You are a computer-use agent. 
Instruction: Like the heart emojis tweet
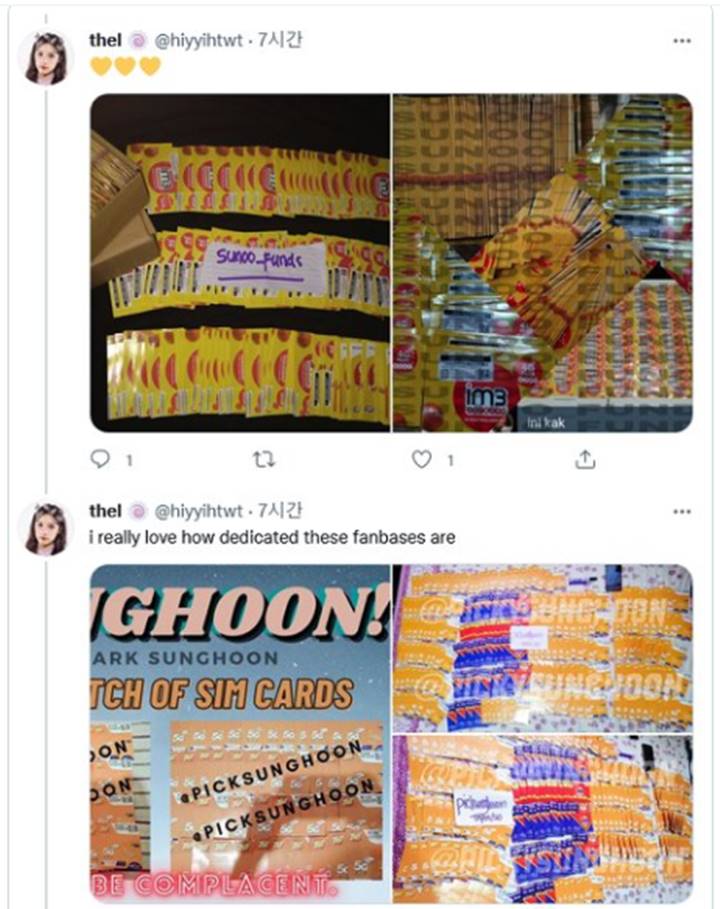tap(423, 459)
